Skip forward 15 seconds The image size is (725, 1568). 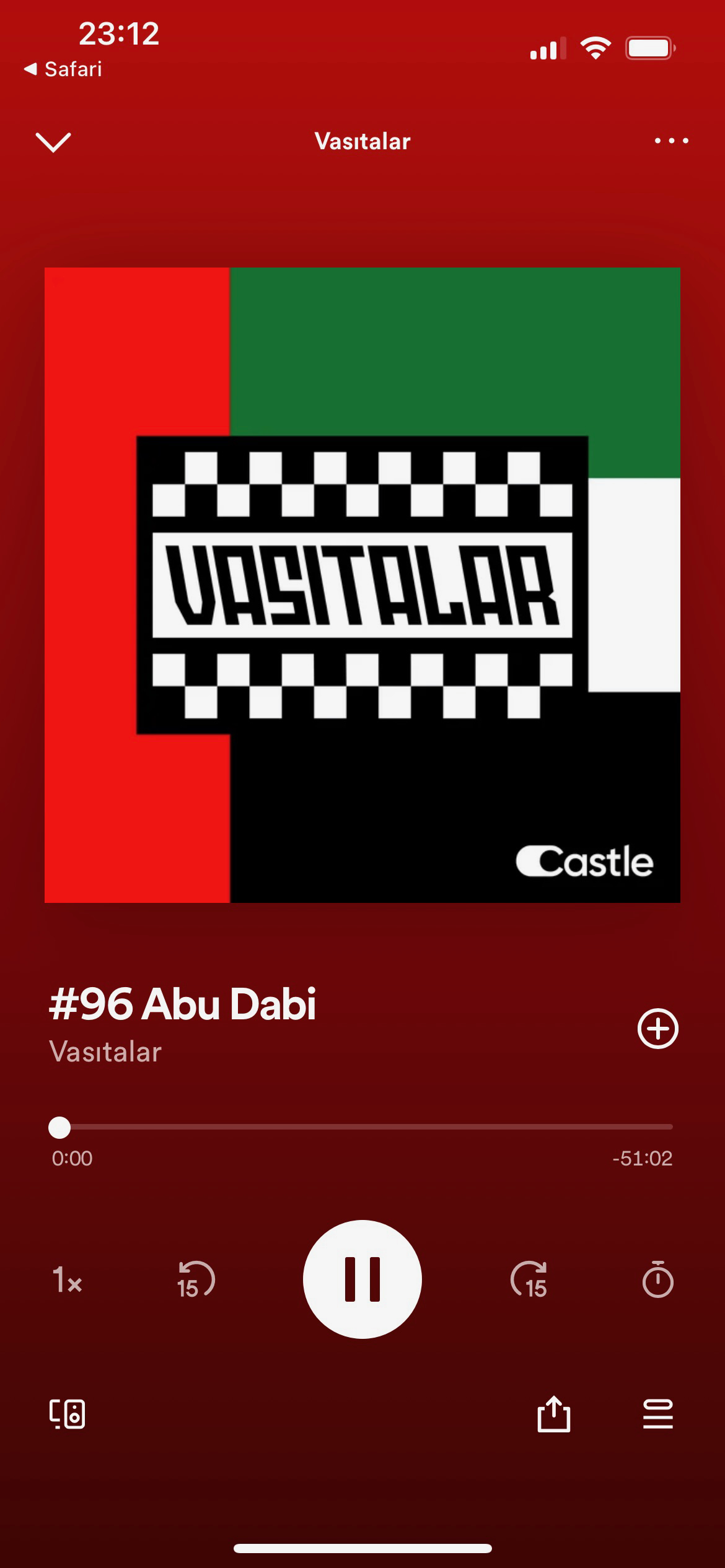click(529, 1279)
